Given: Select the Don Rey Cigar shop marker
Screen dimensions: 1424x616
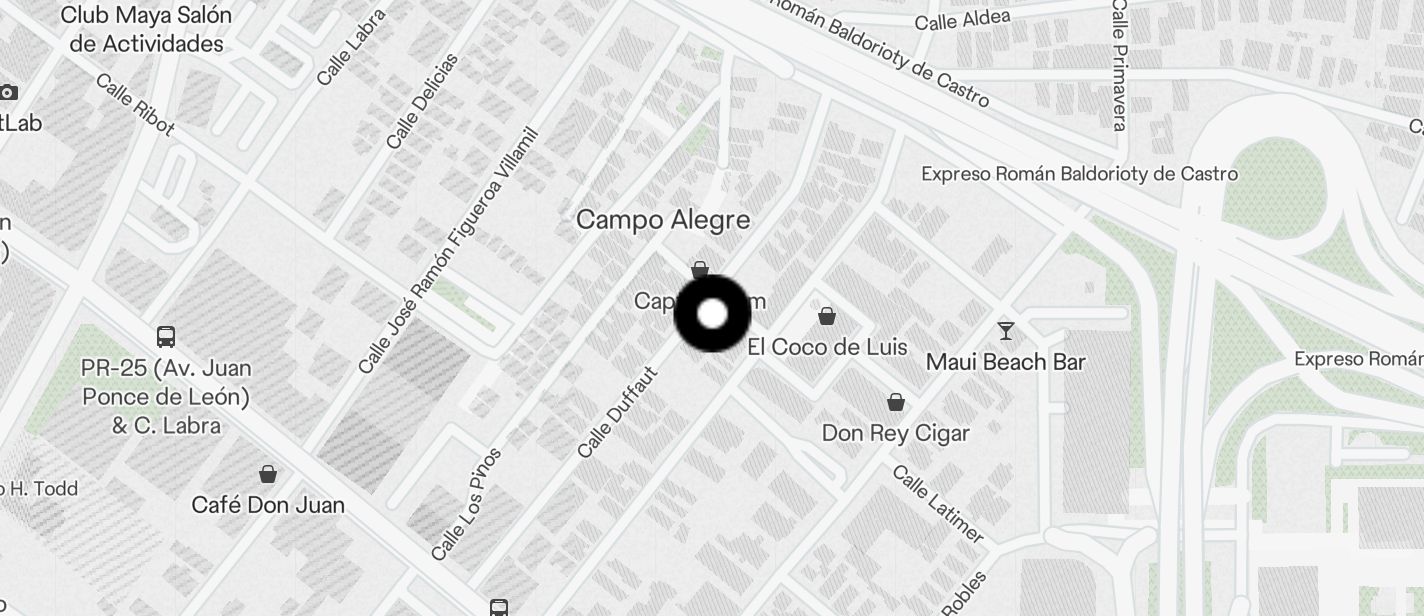Looking at the screenshot, I should coord(896,402).
